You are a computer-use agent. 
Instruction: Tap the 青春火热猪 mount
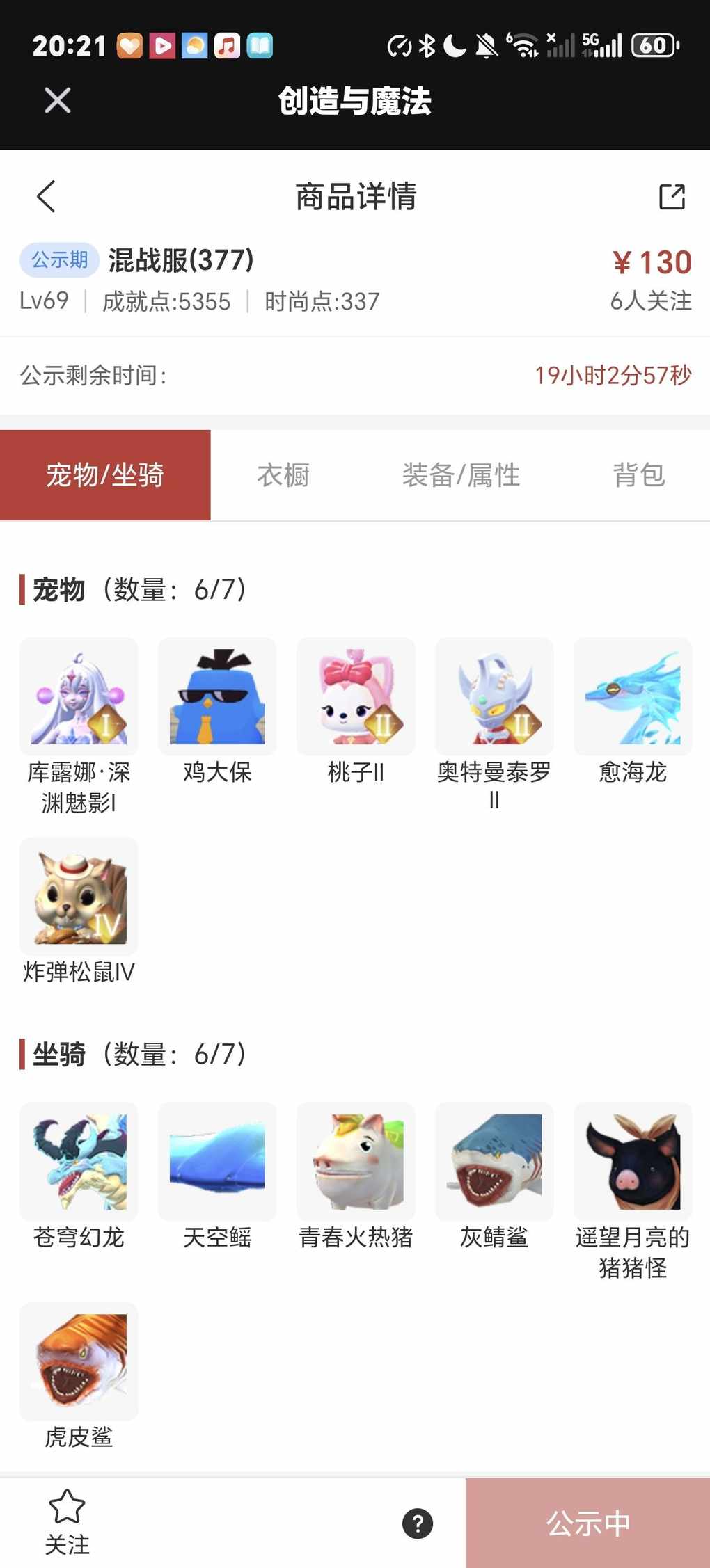click(x=356, y=1162)
